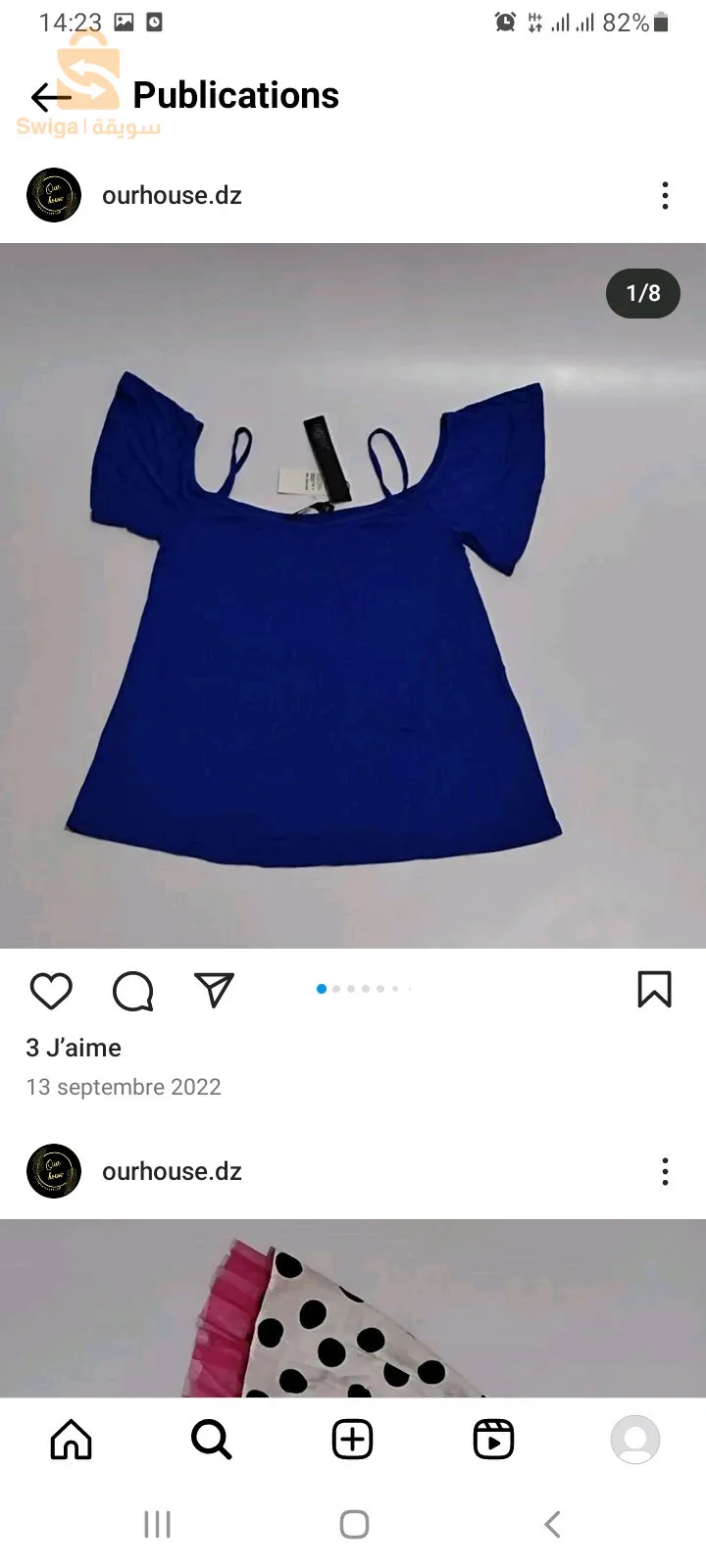Open ourhouse.dz avatar on polka dot post

tap(54, 1171)
